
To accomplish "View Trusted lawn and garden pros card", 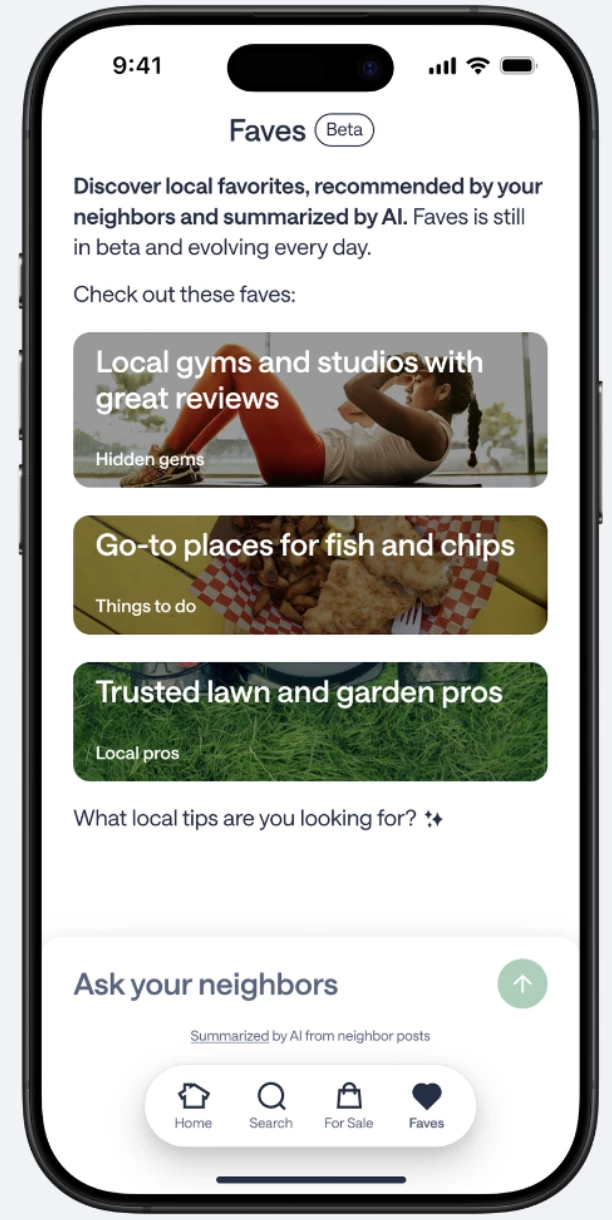I will pyautogui.click(x=310, y=721).
